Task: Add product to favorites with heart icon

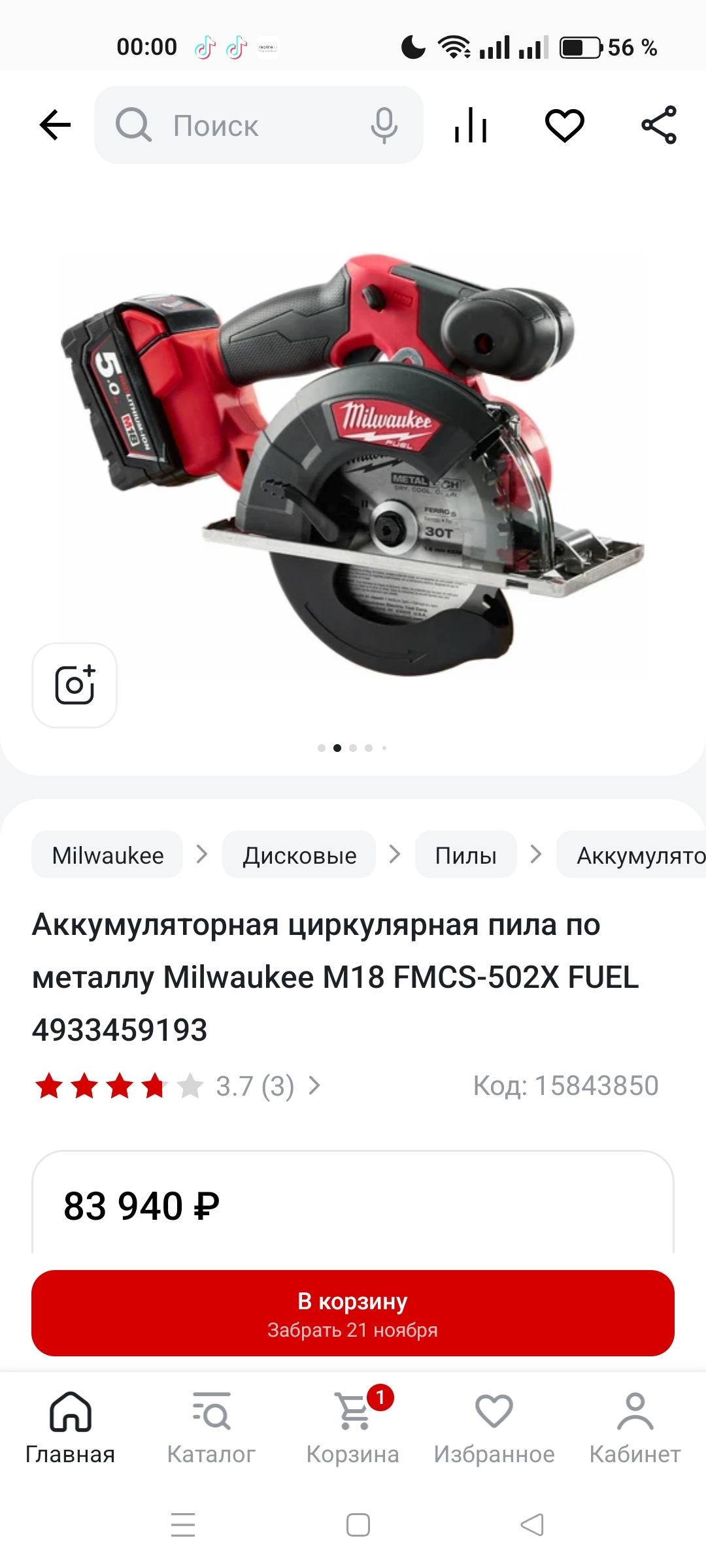Action: pos(565,125)
